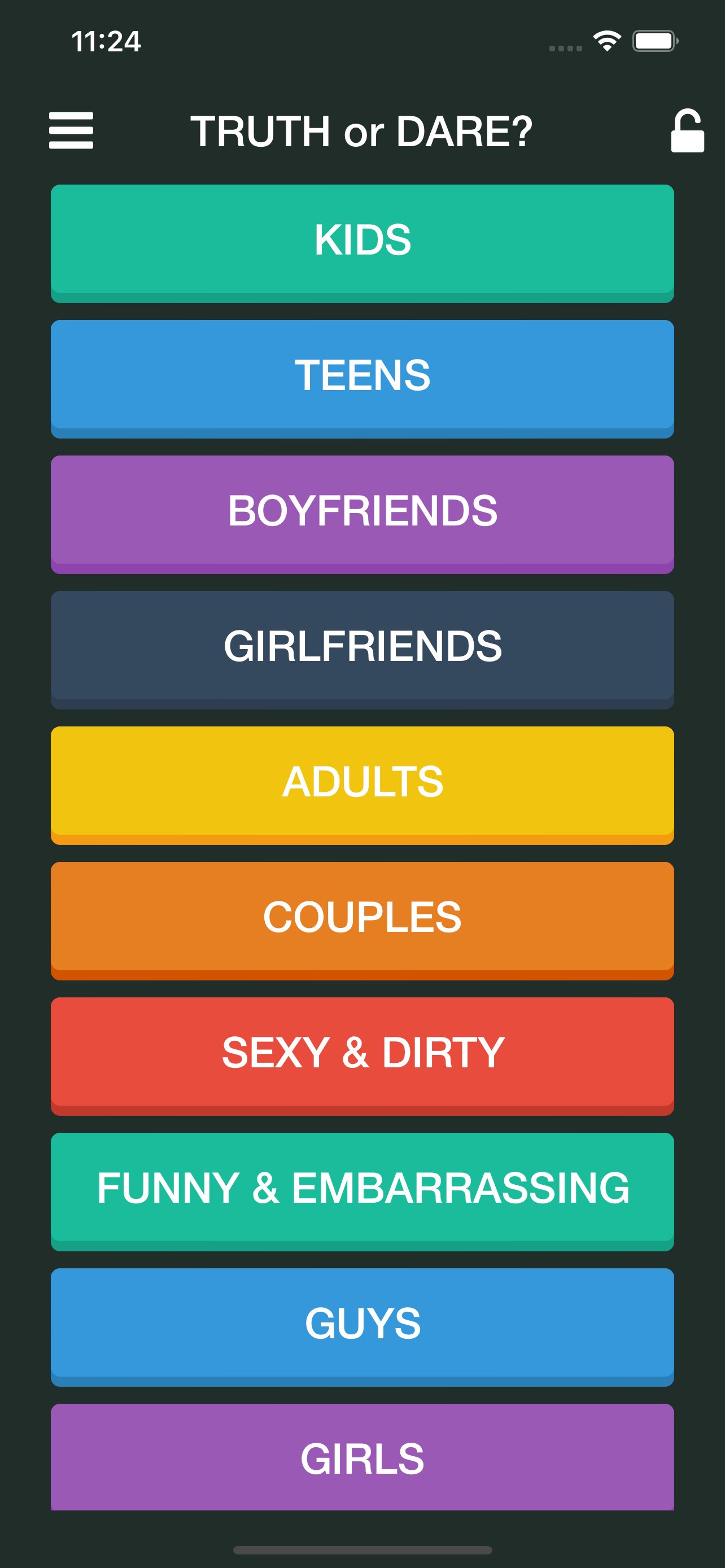
Task: Choose the BOYFRIENDS category
Action: point(362,513)
